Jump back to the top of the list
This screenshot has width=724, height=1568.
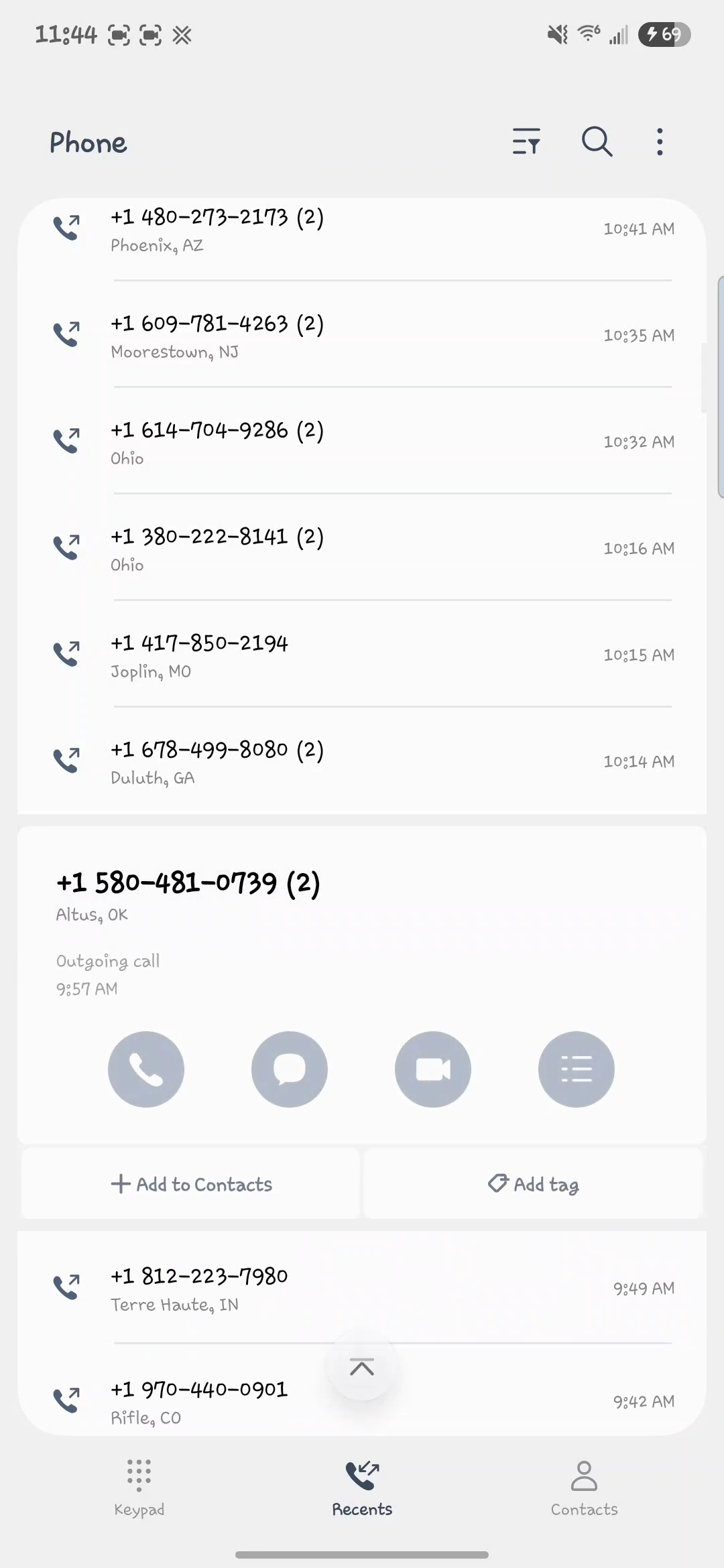(x=362, y=1367)
